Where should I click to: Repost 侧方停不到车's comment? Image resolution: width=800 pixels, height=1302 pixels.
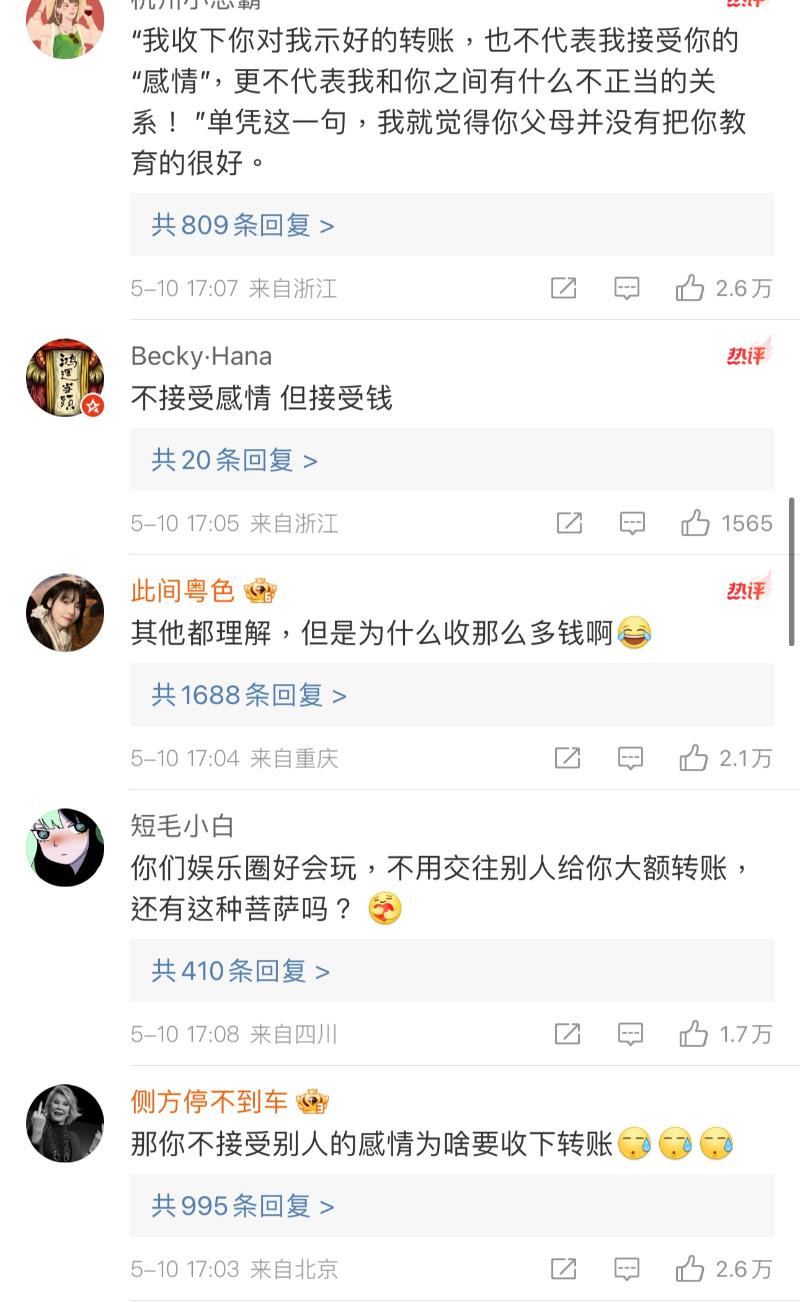pos(564,1269)
